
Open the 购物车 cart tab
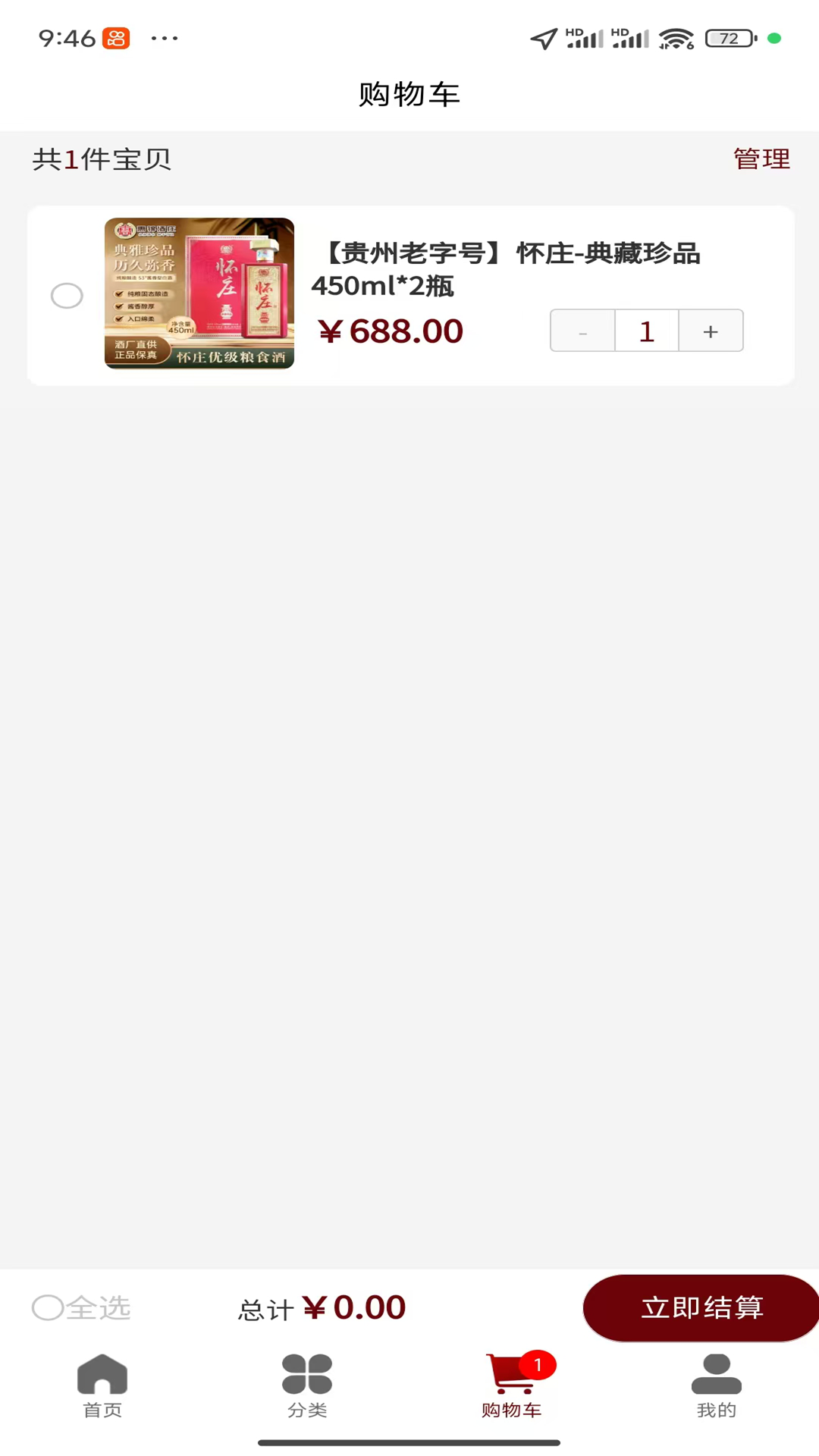tap(512, 1385)
